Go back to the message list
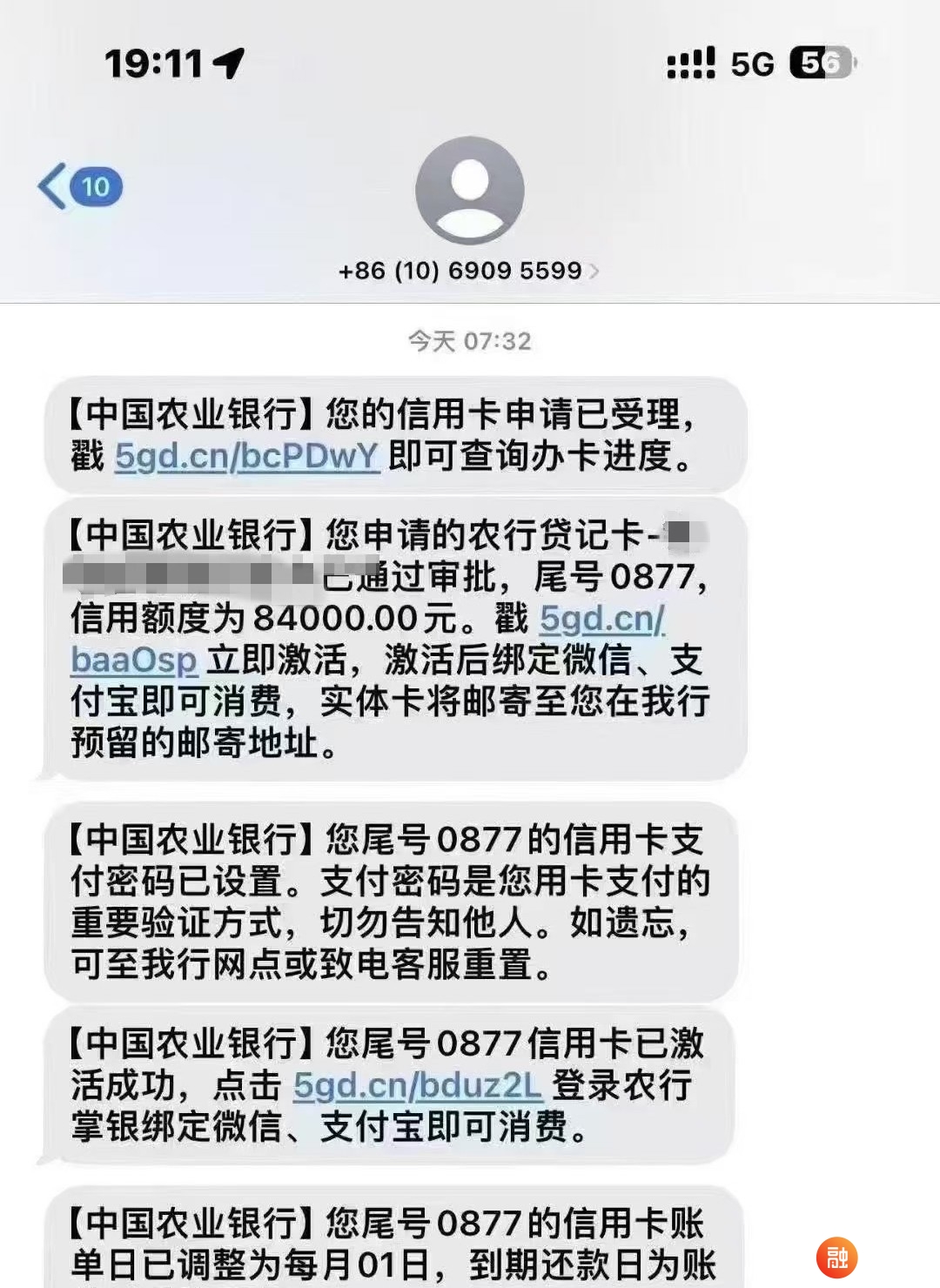This screenshot has height=1288, width=940. (78, 186)
